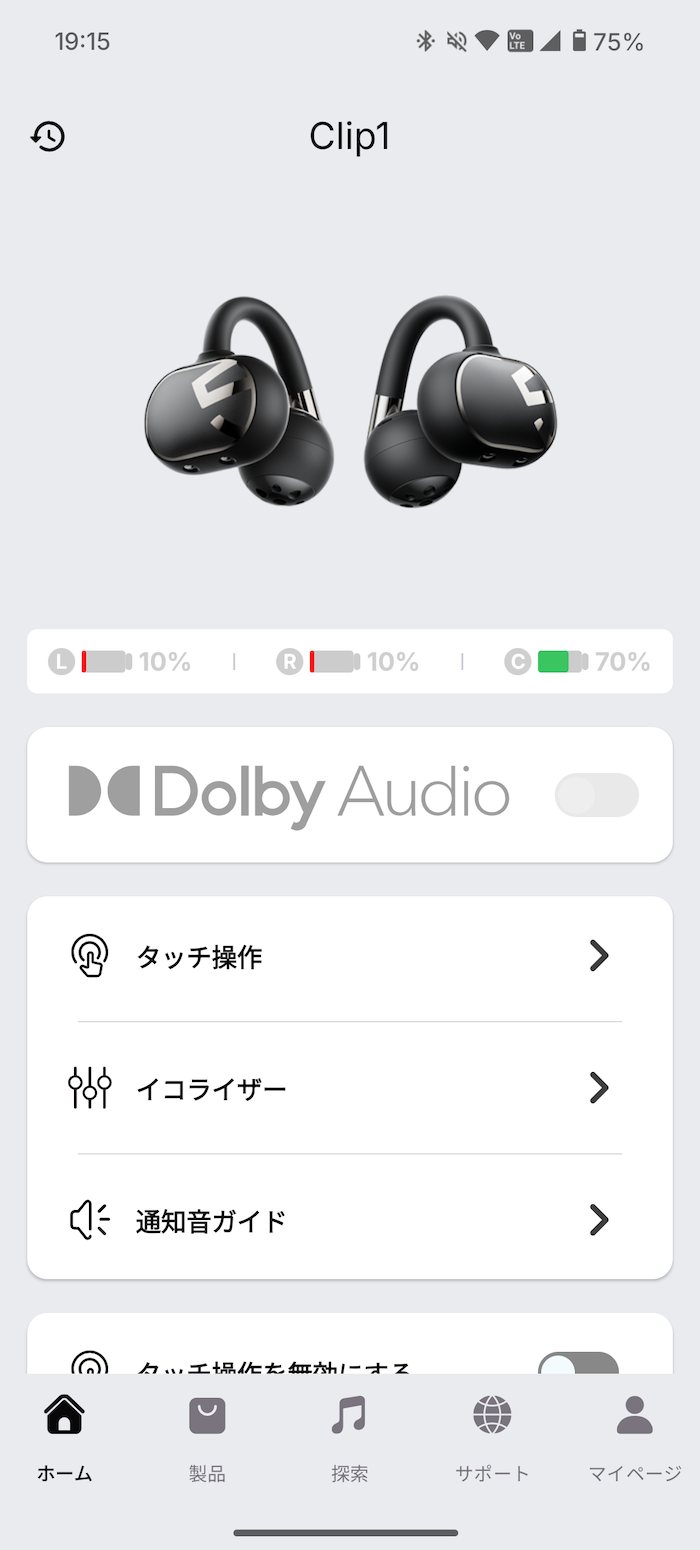Open the history clock icon
700x1550 pixels.
48,137
